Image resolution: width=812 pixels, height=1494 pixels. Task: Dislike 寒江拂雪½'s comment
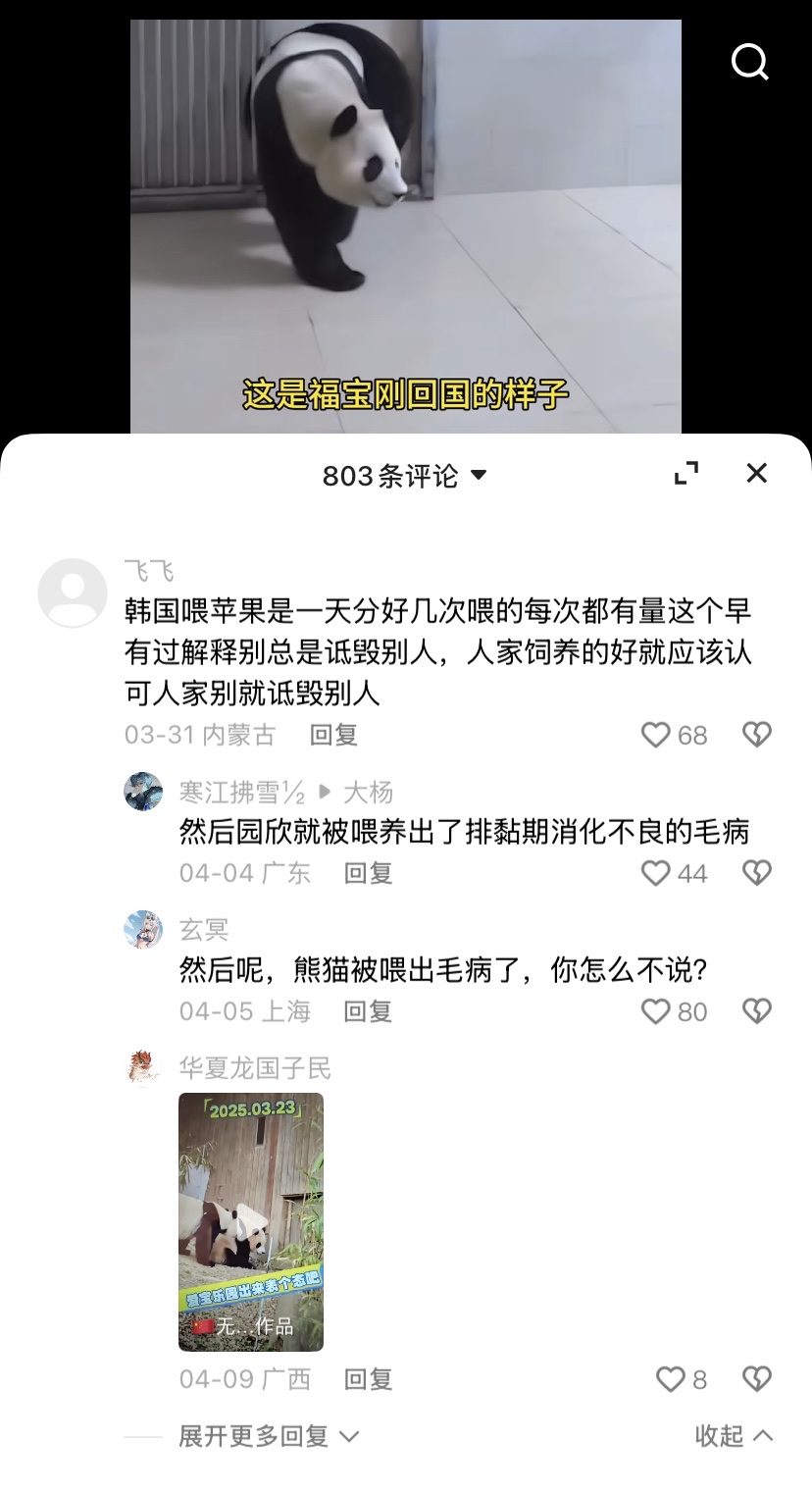coord(756,873)
